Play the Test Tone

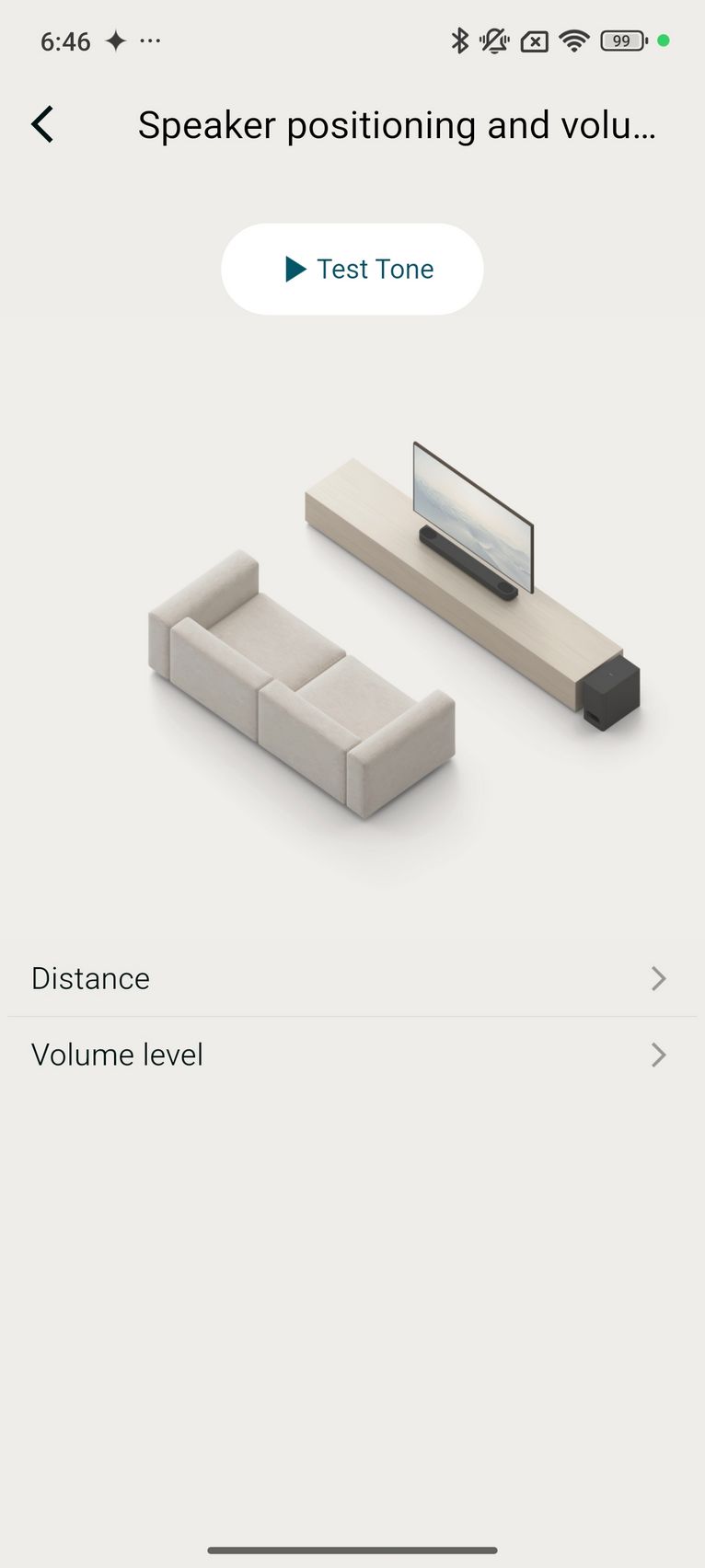[x=352, y=269]
